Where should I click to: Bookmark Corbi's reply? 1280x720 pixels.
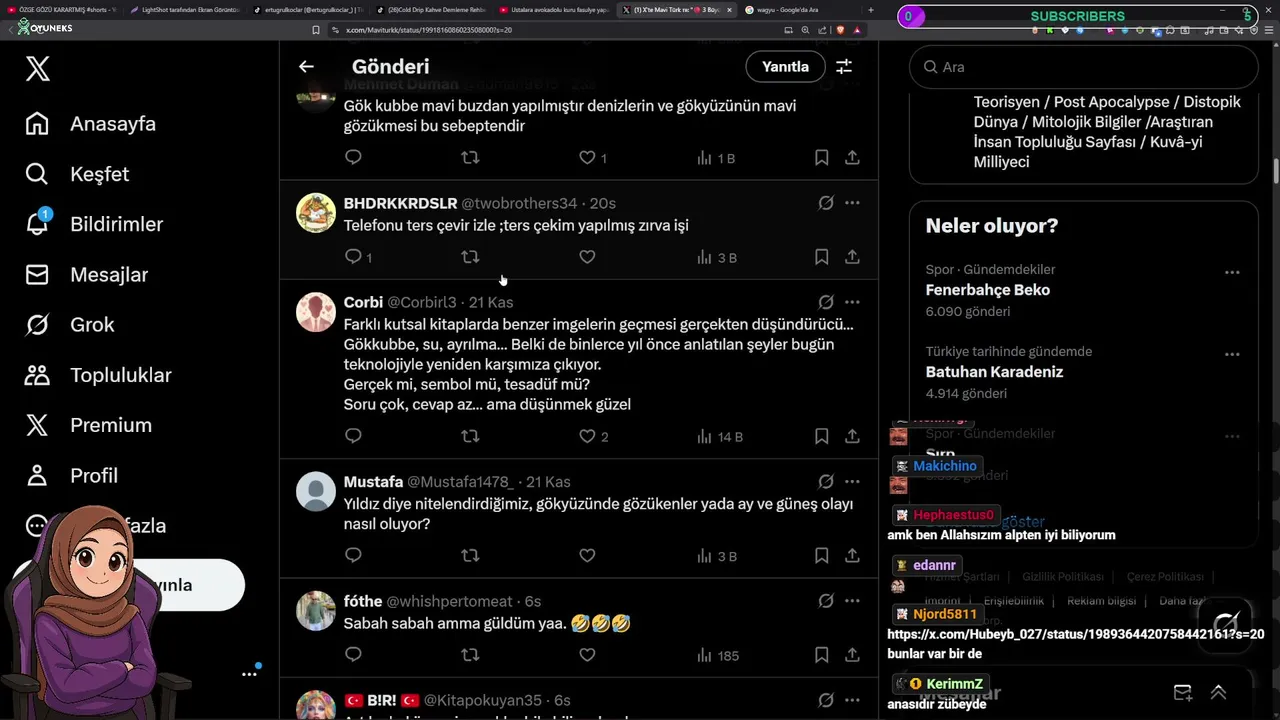point(821,436)
